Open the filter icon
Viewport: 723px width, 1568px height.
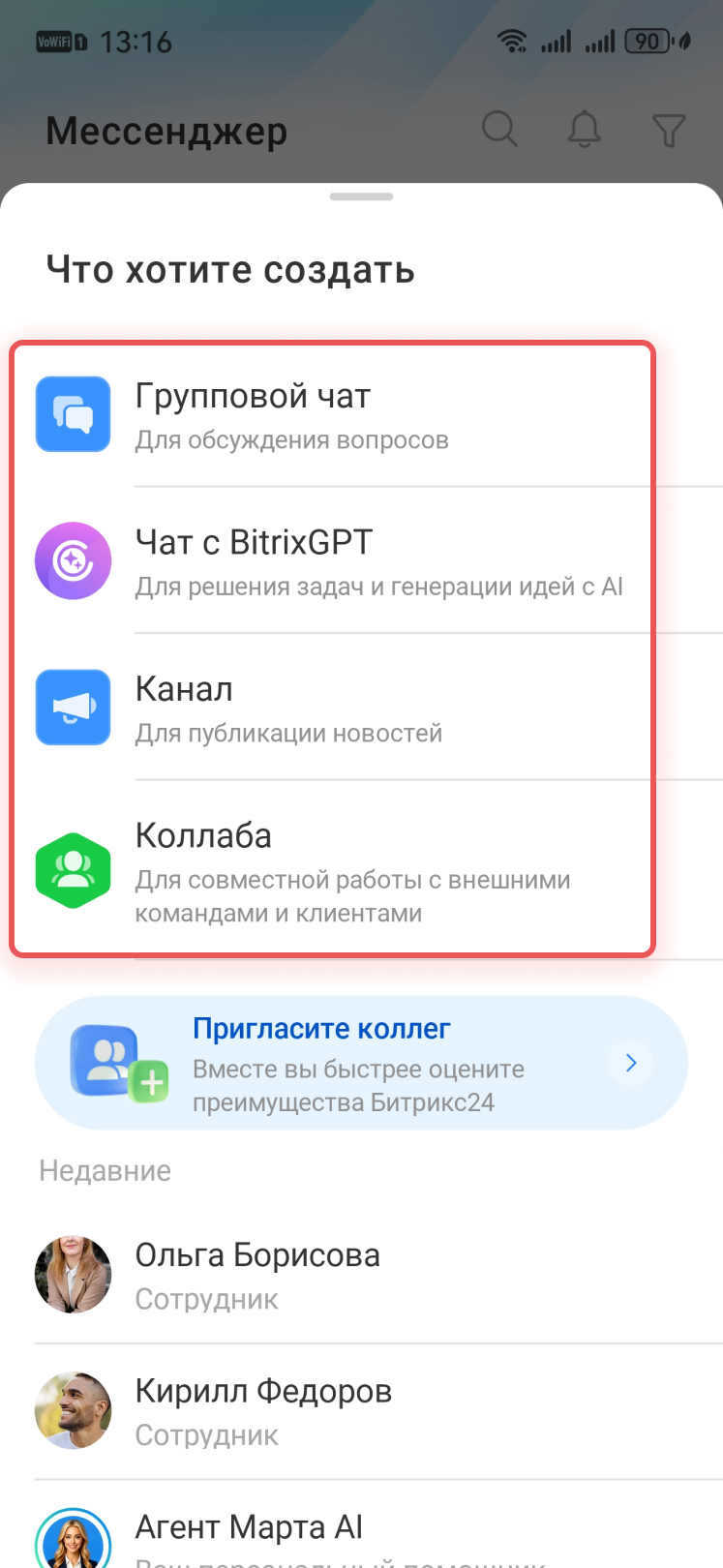pos(669,130)
